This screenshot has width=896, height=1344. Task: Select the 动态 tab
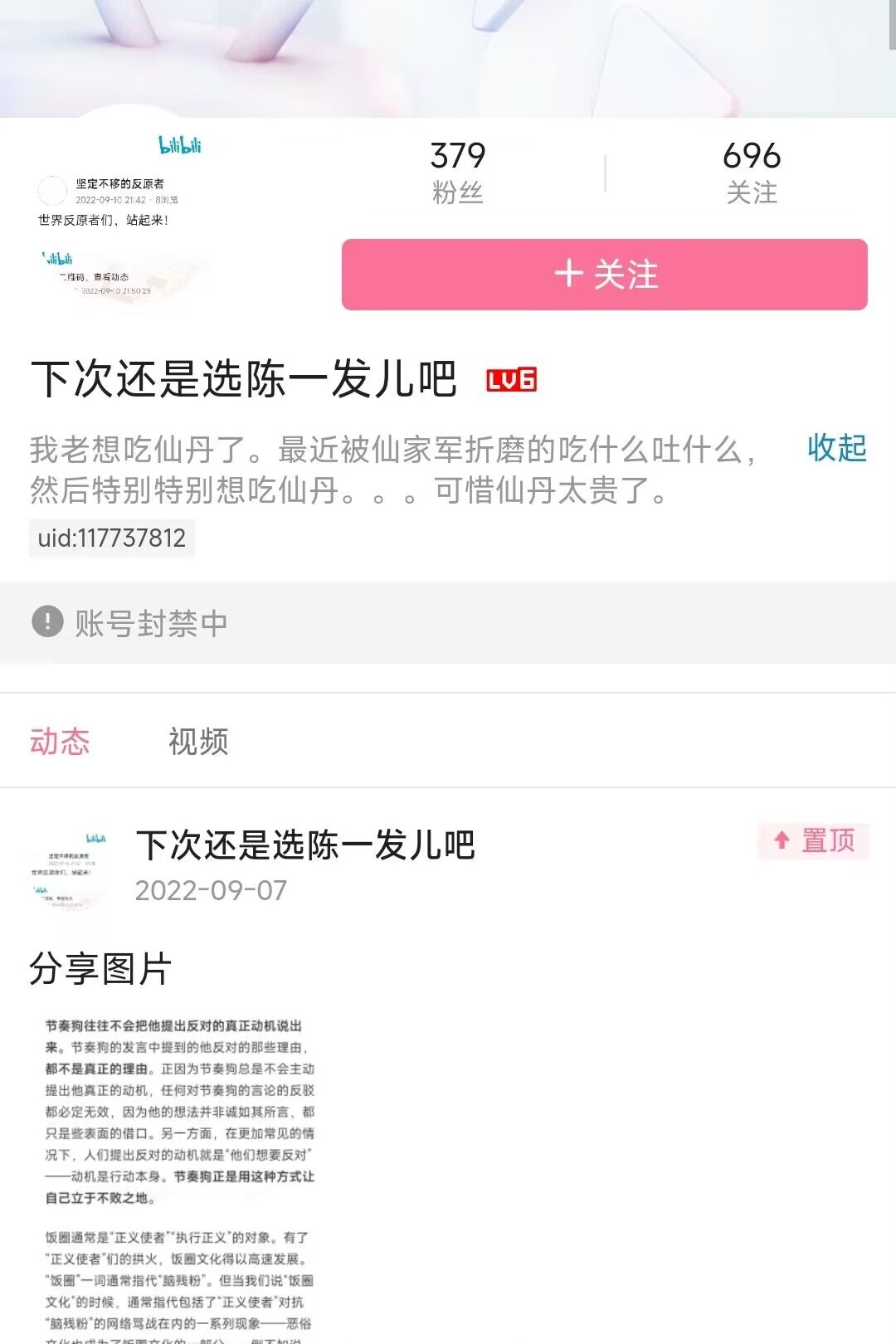click(60, 741)
